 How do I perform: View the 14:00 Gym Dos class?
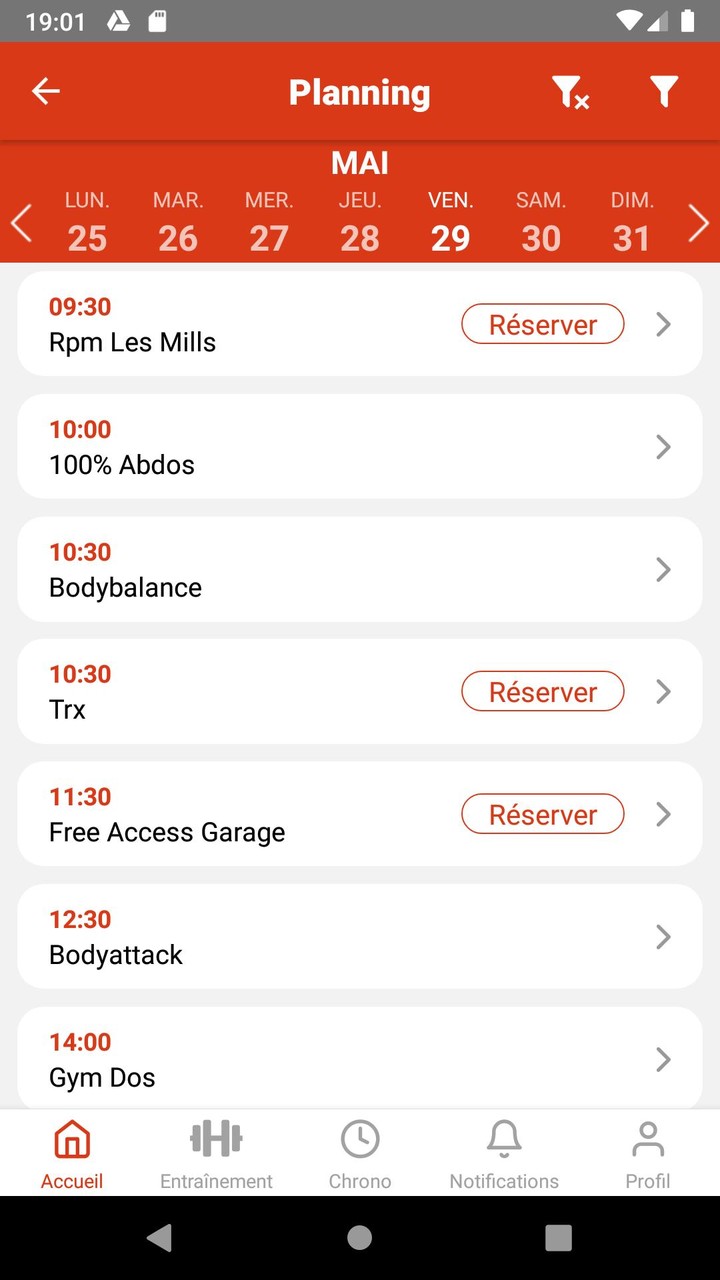(360, 1059)
